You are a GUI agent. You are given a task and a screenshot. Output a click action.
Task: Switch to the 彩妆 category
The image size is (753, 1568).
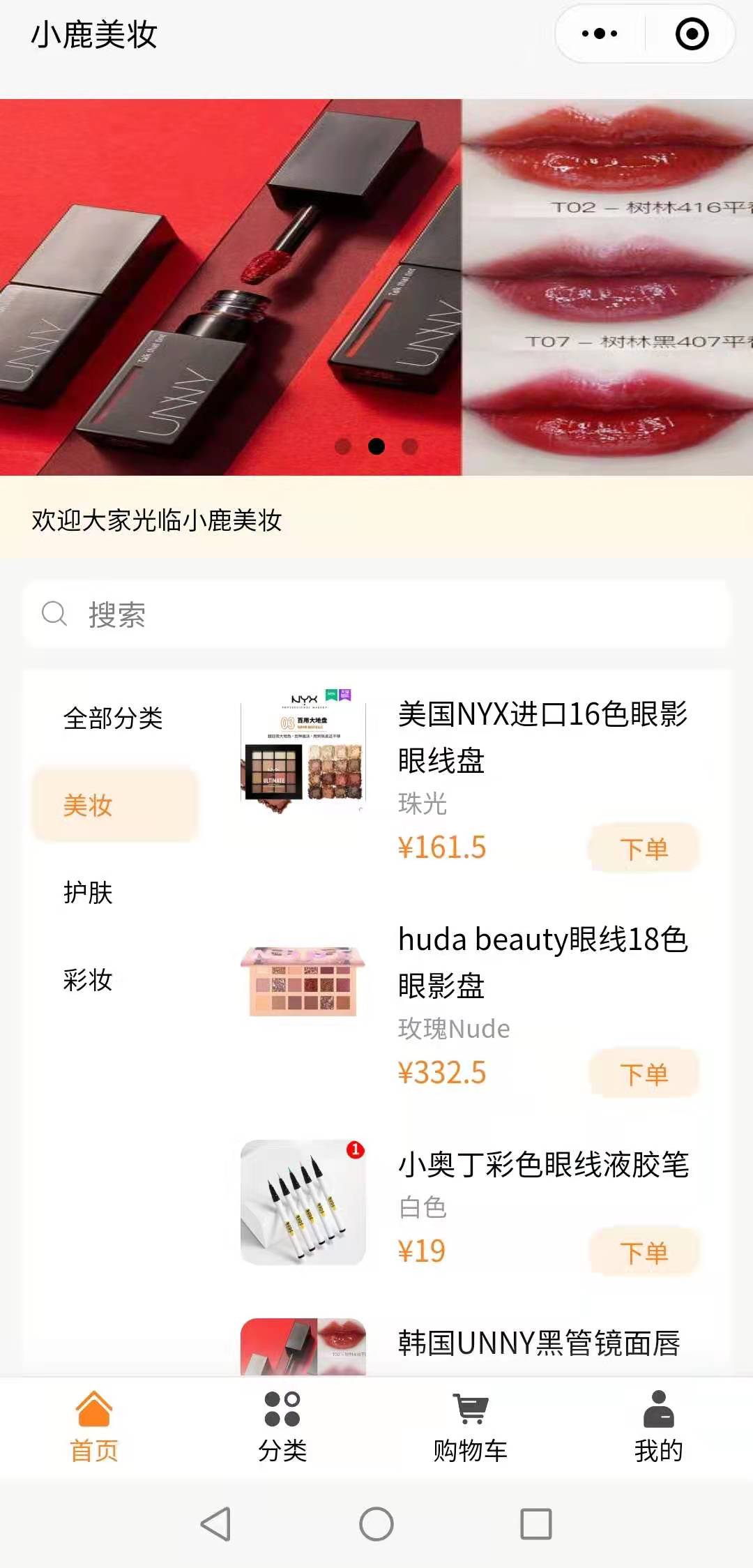88,979
